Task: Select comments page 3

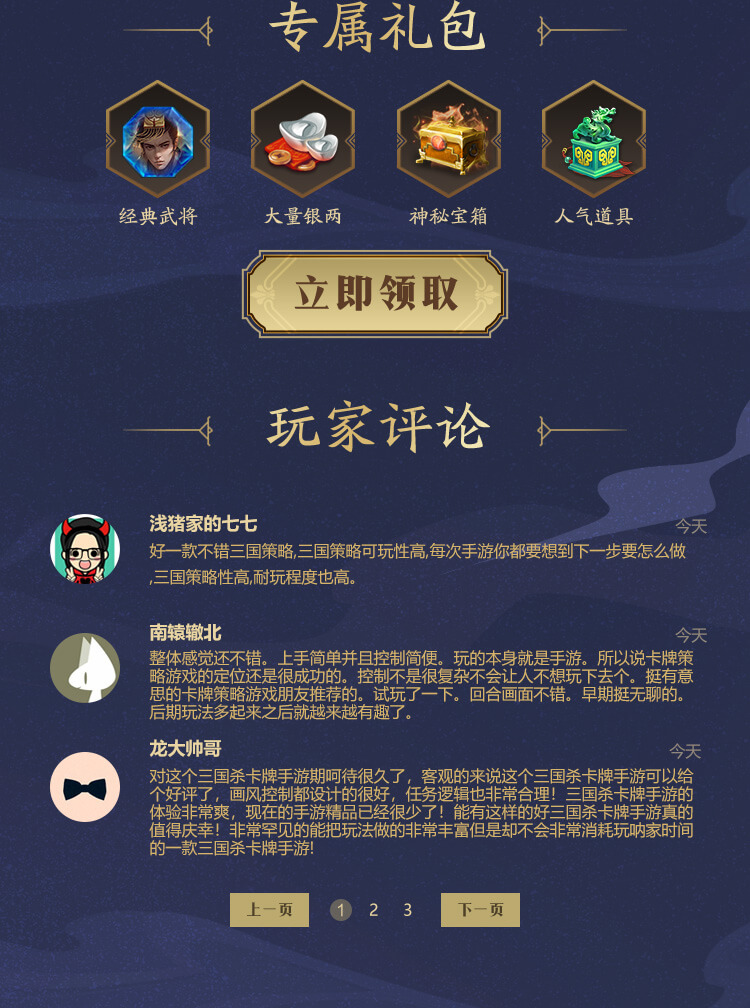Action: [407, 910]
